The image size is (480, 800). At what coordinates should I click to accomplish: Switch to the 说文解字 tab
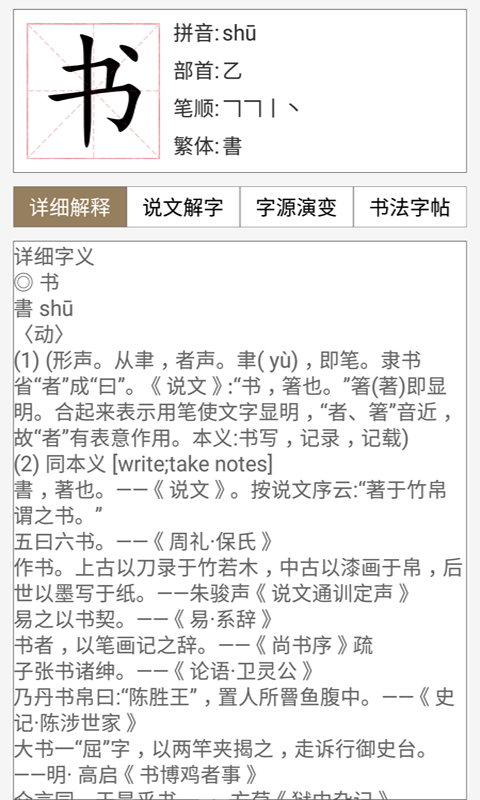(183, 207)
